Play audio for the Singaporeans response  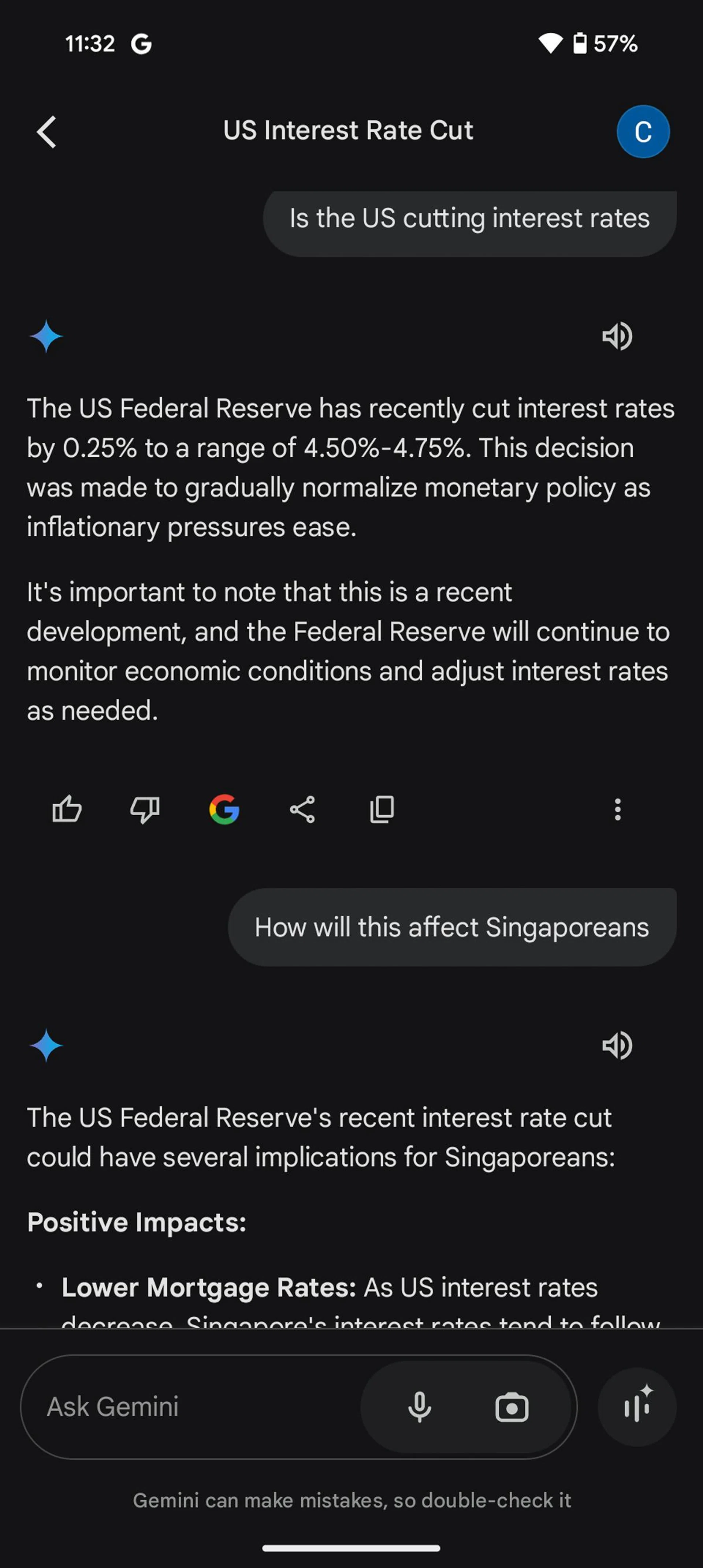[617, 1045]
